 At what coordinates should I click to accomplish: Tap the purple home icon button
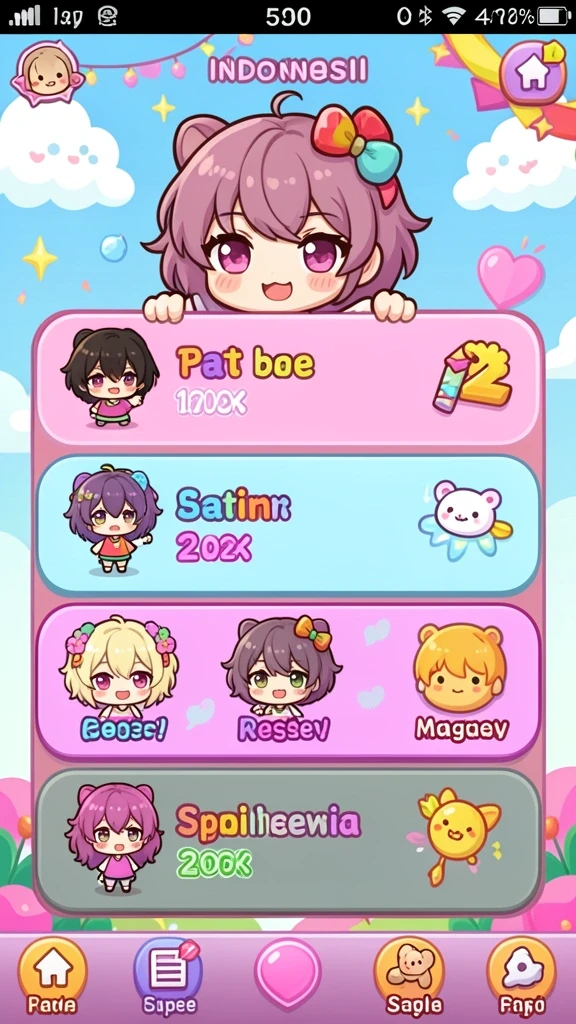point(532,72)
